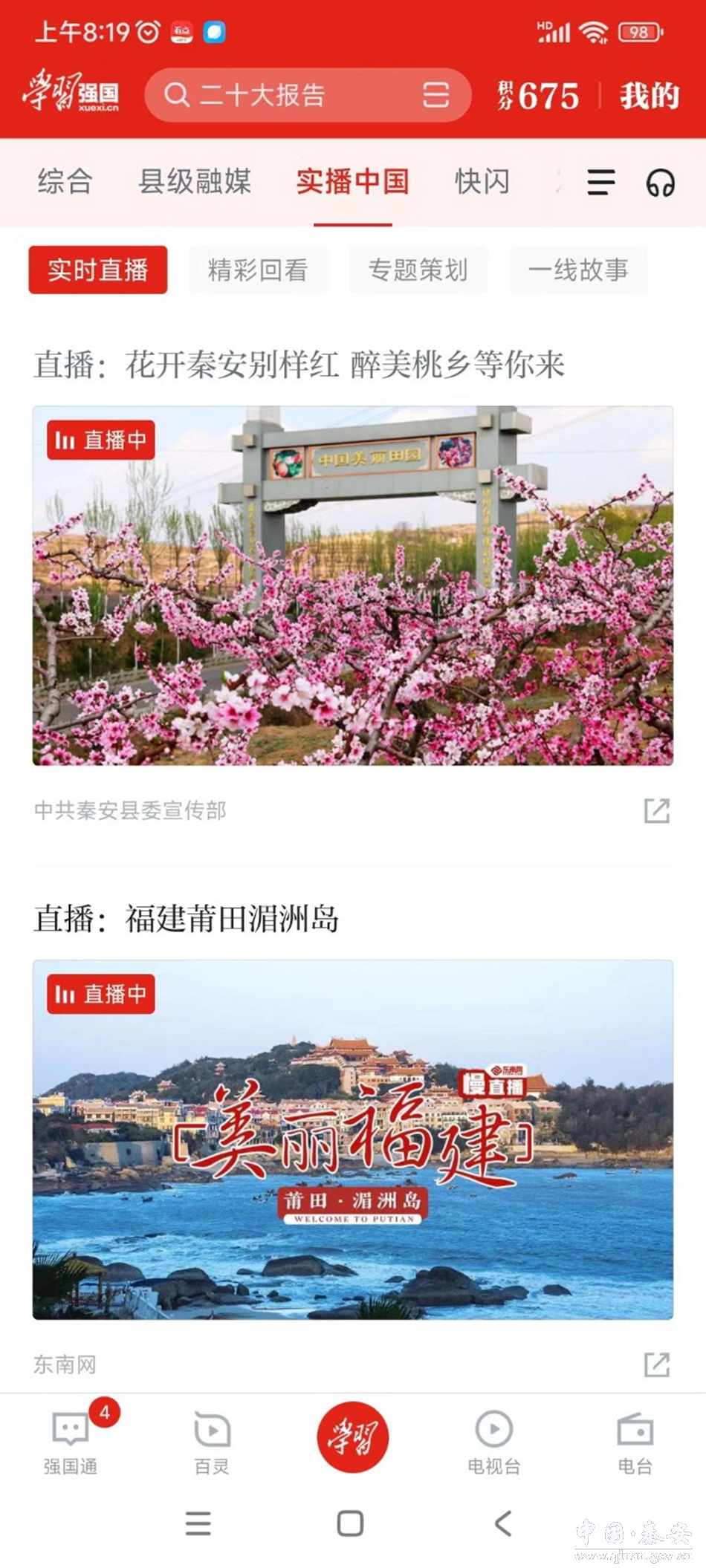Switch to the 电视台 tab
The height and width of the screenshot is (1568, 706).
point(493,1441)
